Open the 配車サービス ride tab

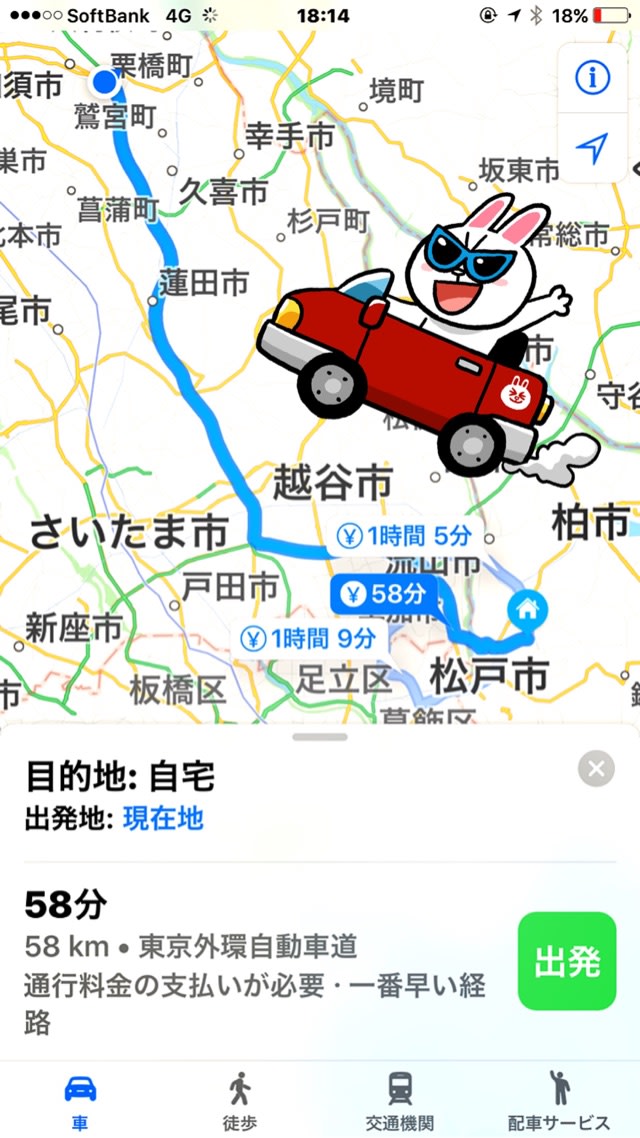(560, 1099)
